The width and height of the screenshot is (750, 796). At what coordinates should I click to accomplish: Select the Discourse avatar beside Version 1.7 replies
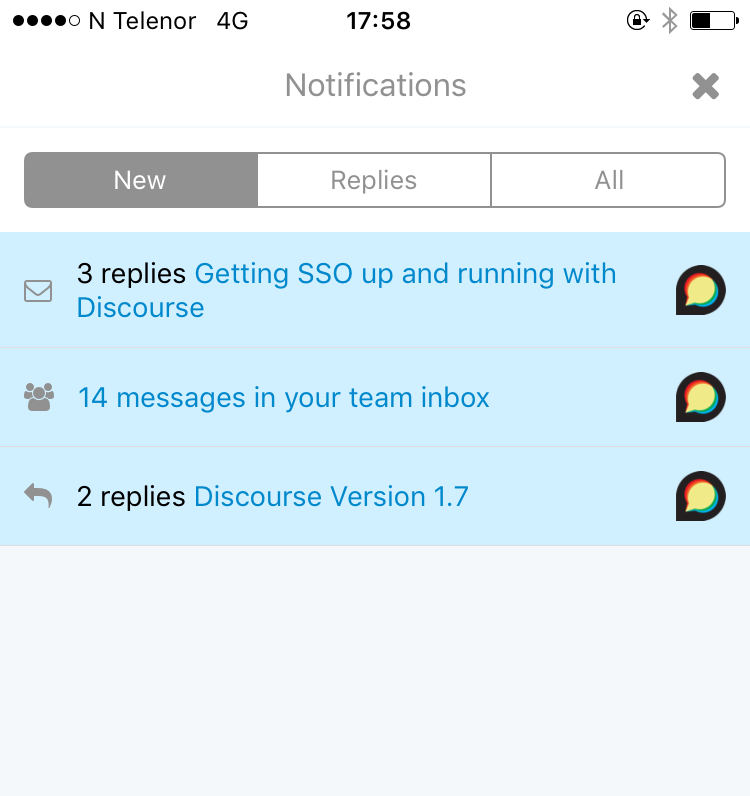(x=701, y=496)
